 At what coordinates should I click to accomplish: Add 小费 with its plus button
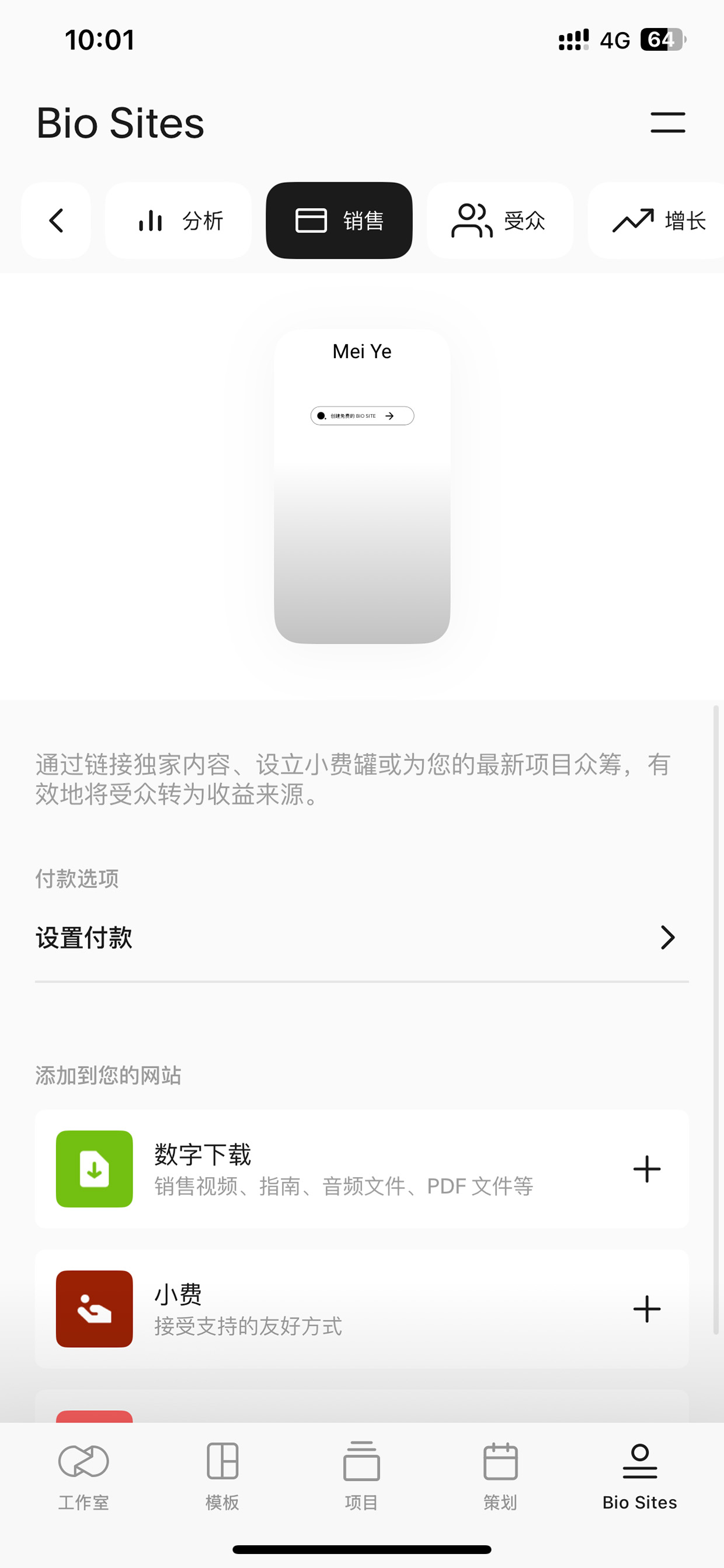pyautogui.click(x=647, y=1309)
